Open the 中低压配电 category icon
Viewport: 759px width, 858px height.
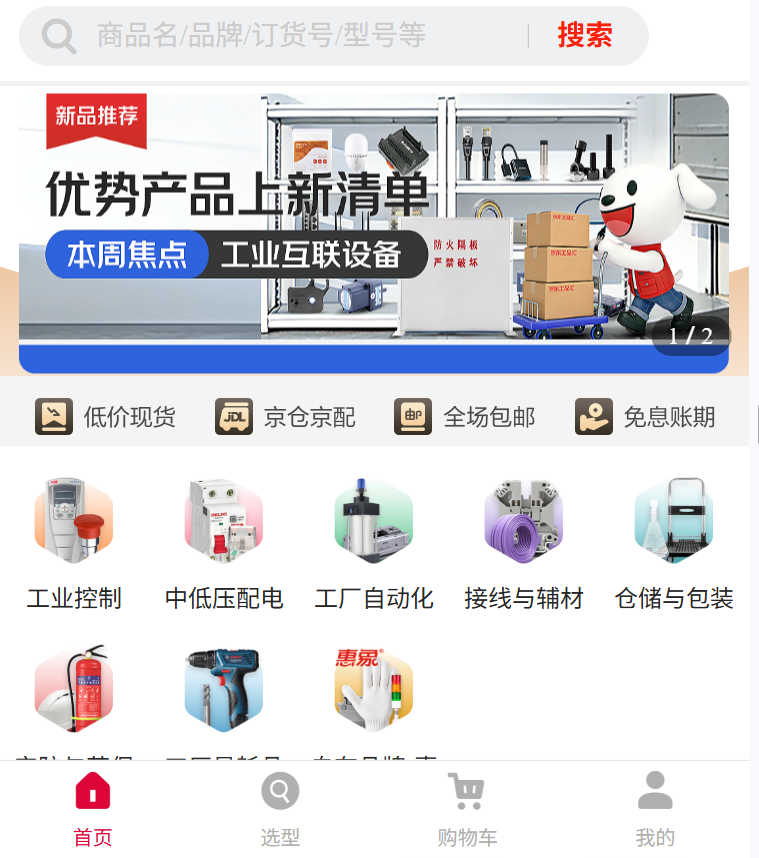224,521
